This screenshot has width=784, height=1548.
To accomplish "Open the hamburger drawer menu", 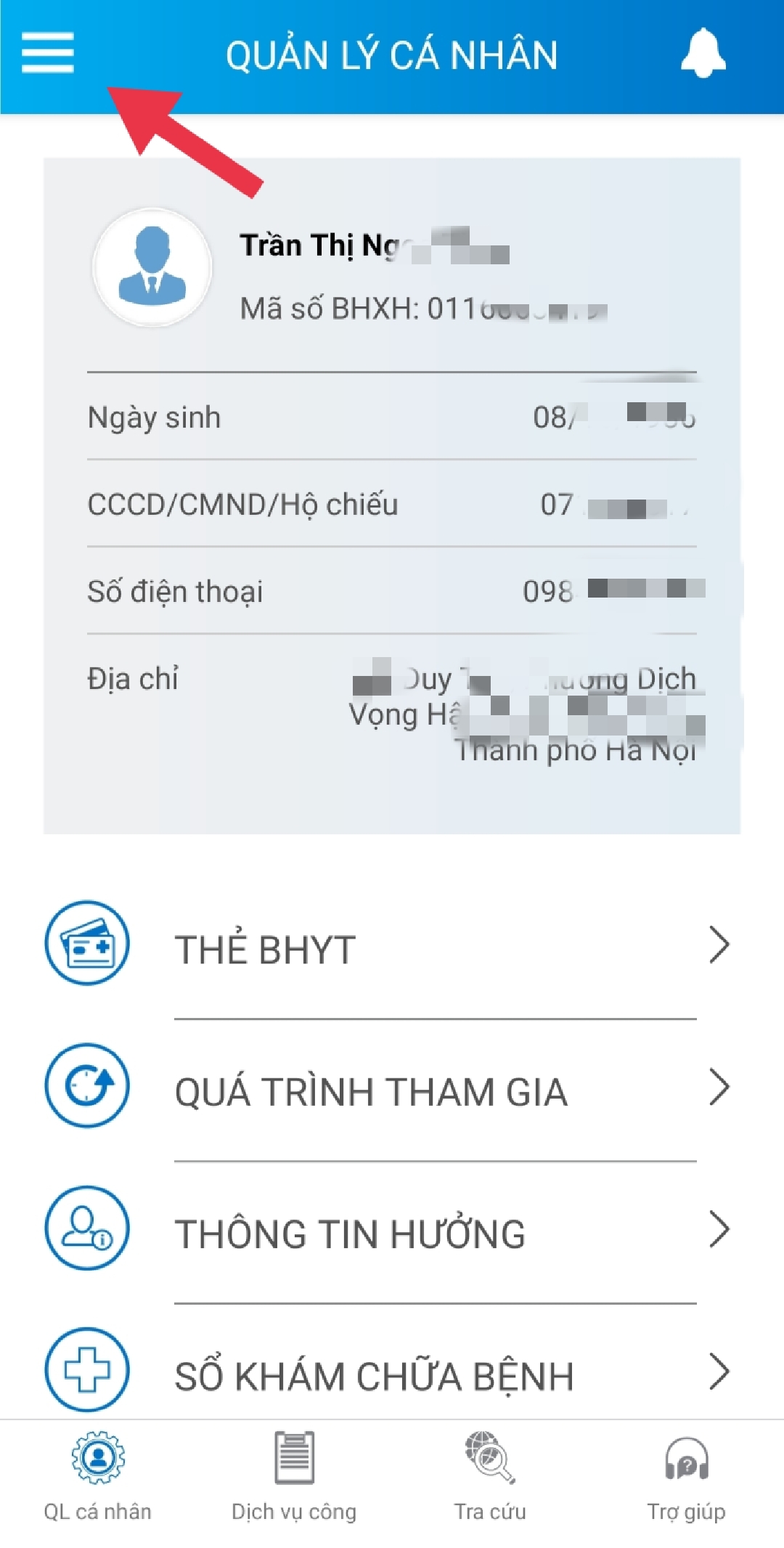I will [x=48, y=53].
